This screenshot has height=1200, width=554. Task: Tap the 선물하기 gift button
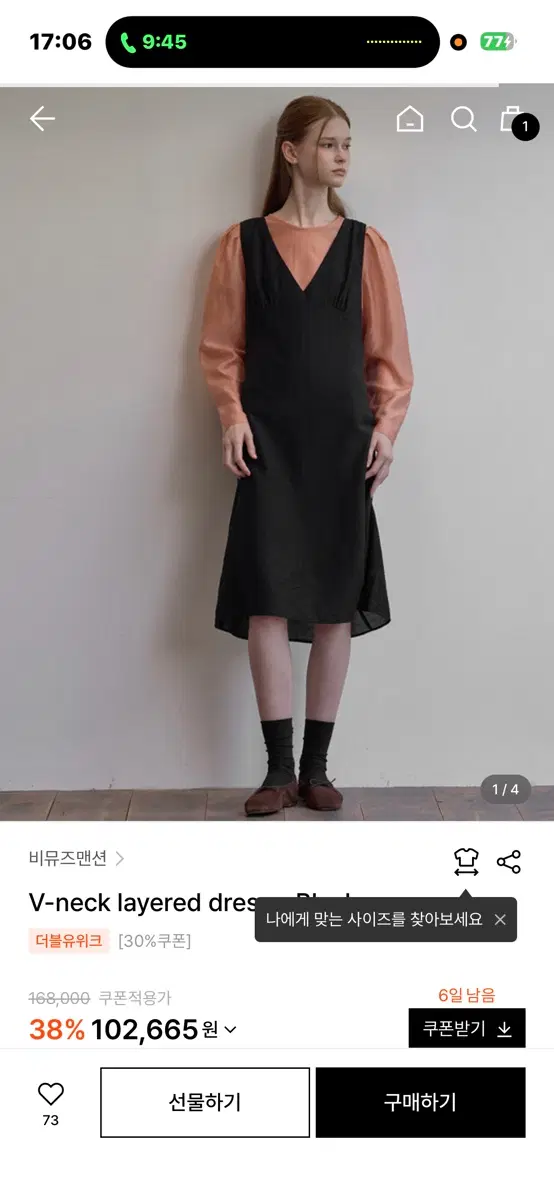(205, 1102)
